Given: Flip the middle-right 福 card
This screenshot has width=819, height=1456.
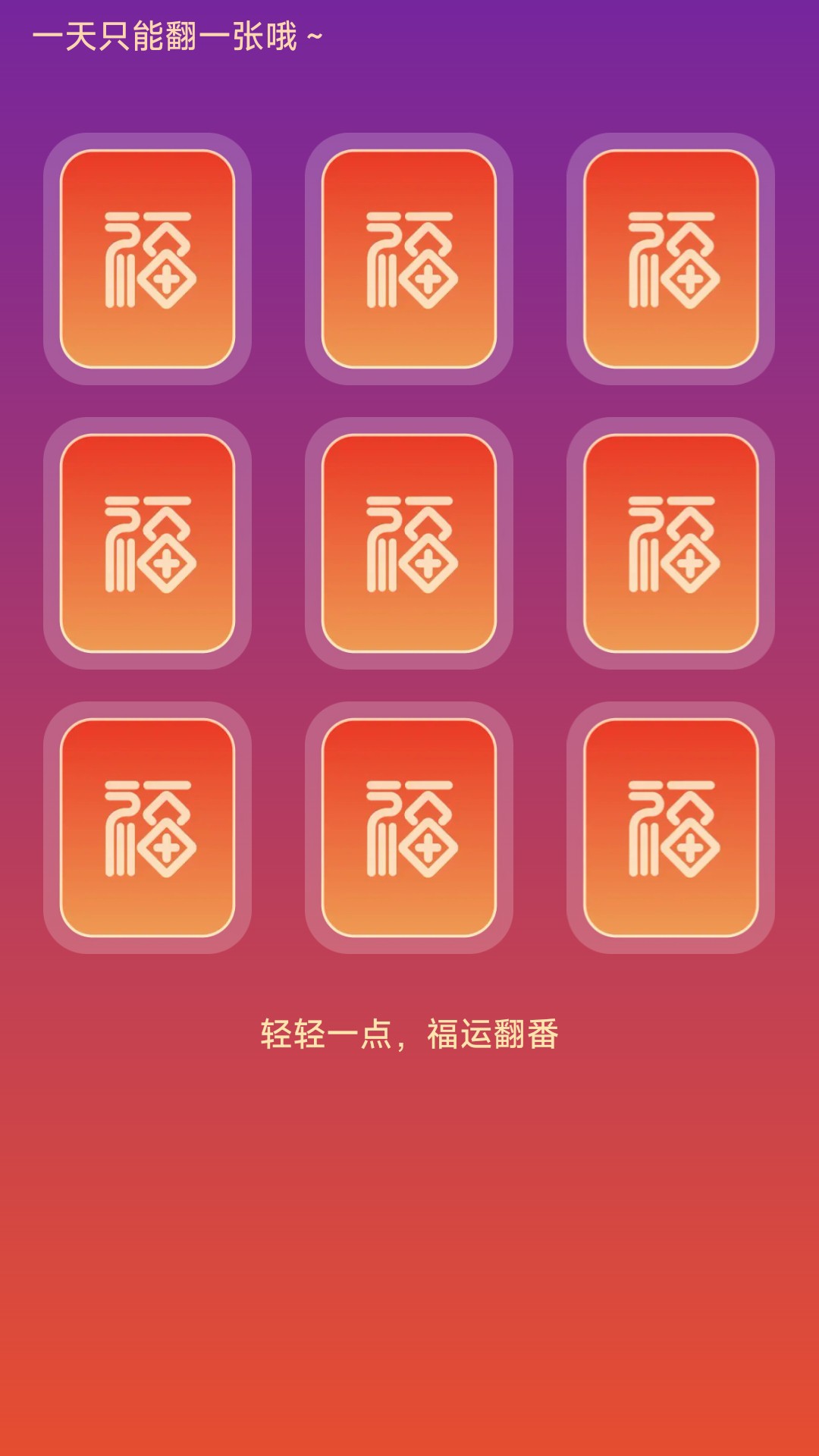Looking at the screenshot, I should pyautogui.click(x=670, y=543).
